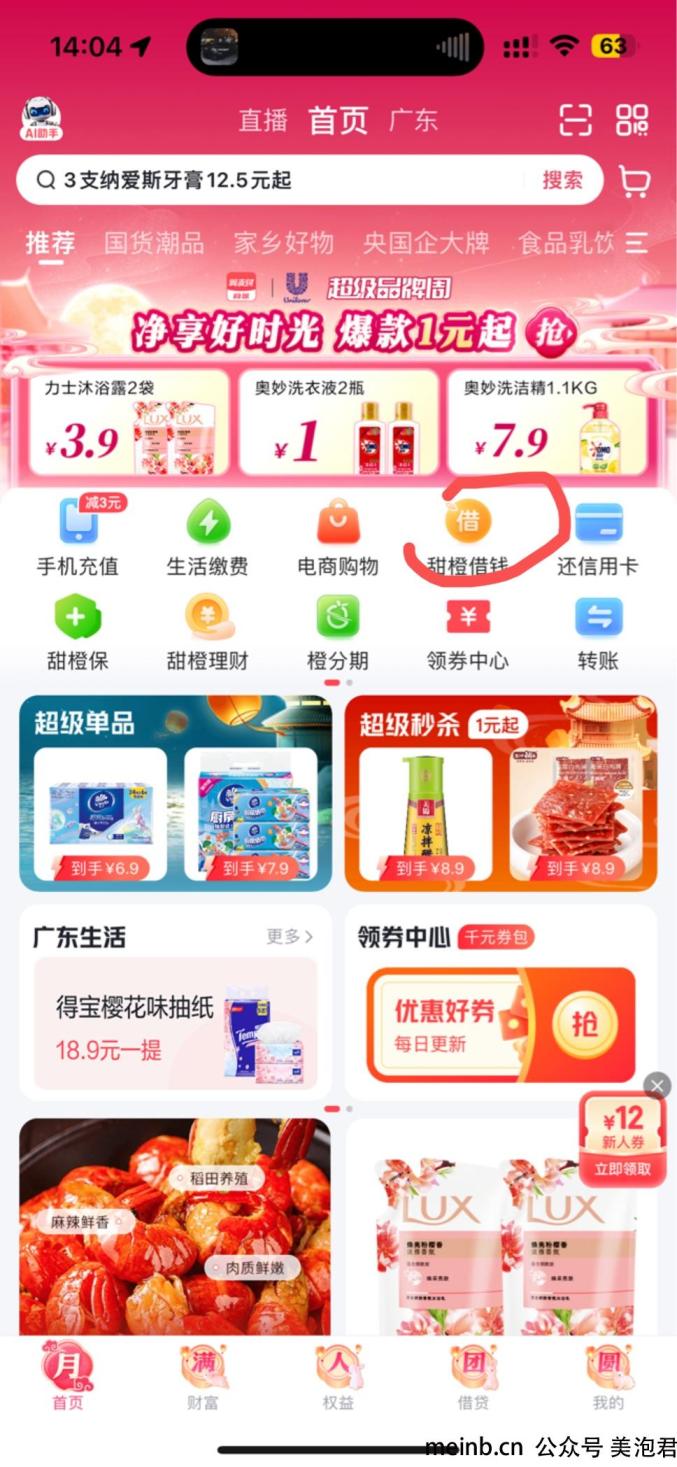
Task: Expand the category list menu icon
Action: [x=637, y=242]
